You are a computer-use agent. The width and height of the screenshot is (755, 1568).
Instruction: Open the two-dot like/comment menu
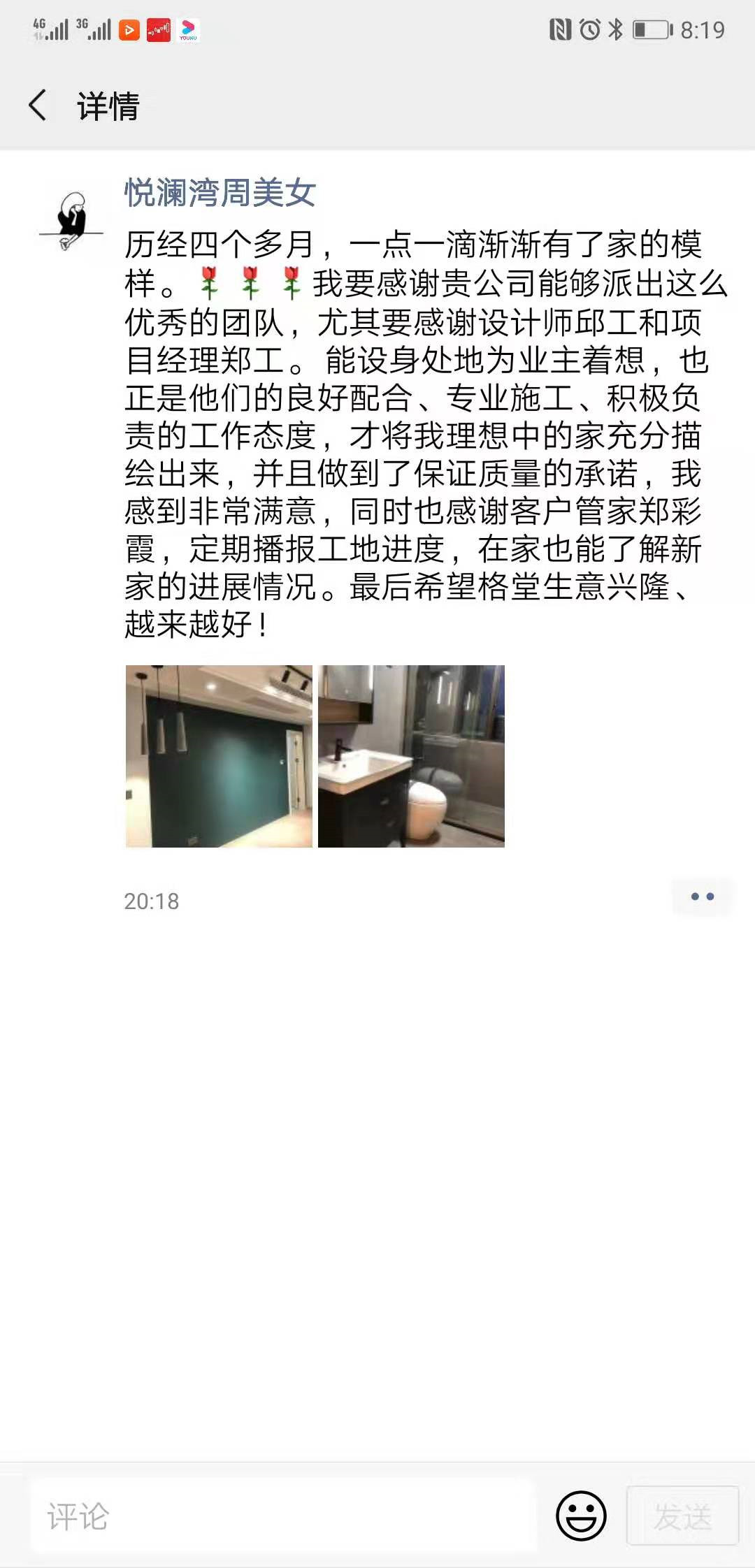pyautogui.click(x=702, y=896)
